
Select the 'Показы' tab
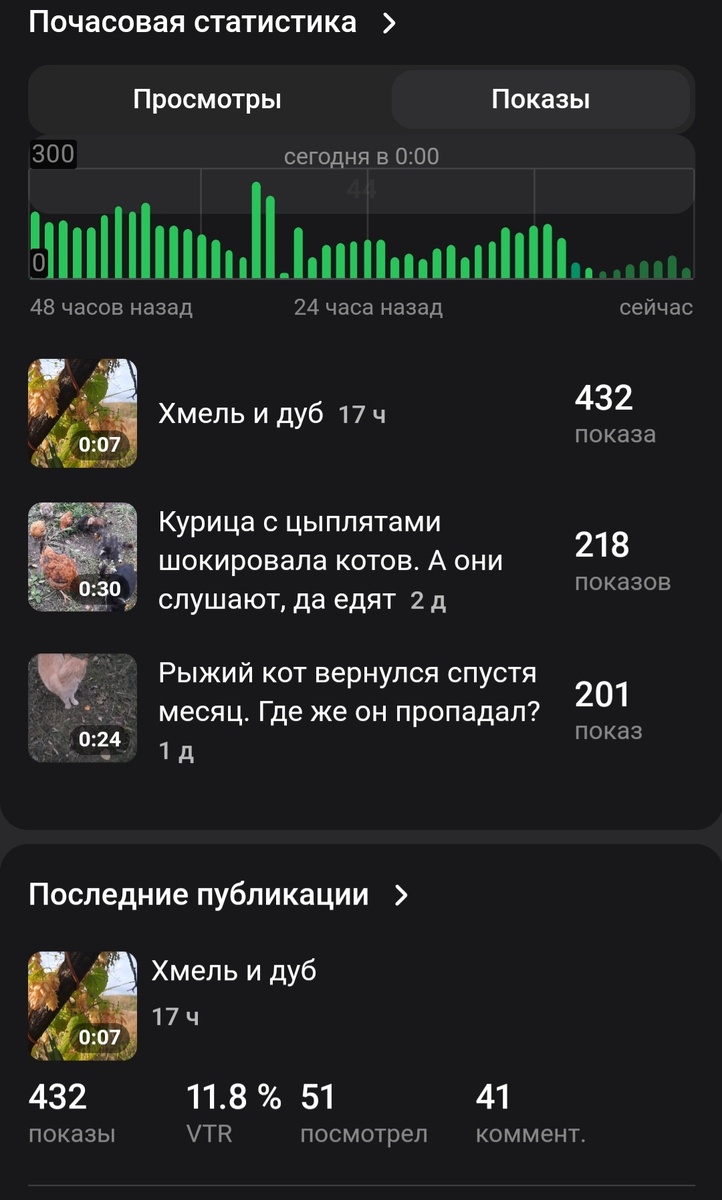click(x=541, y=99)
